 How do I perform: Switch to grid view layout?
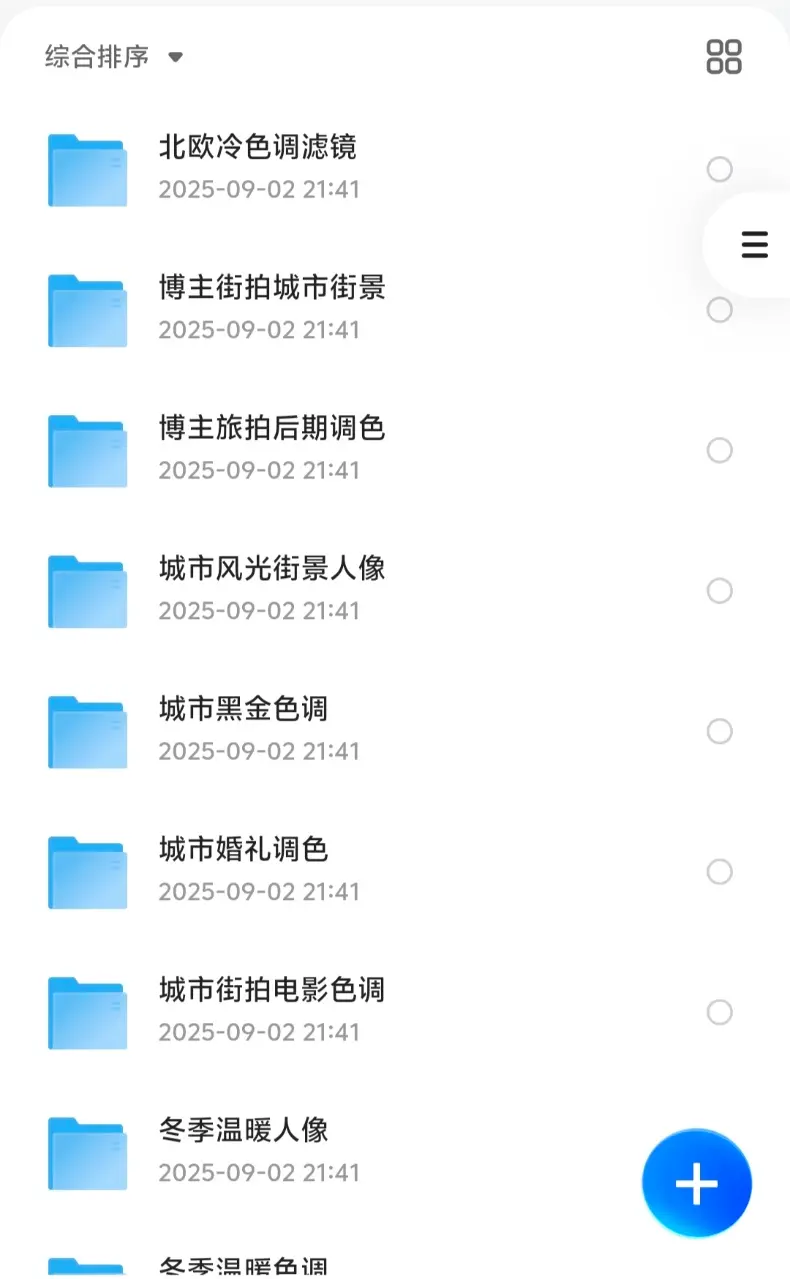[723, 57]
